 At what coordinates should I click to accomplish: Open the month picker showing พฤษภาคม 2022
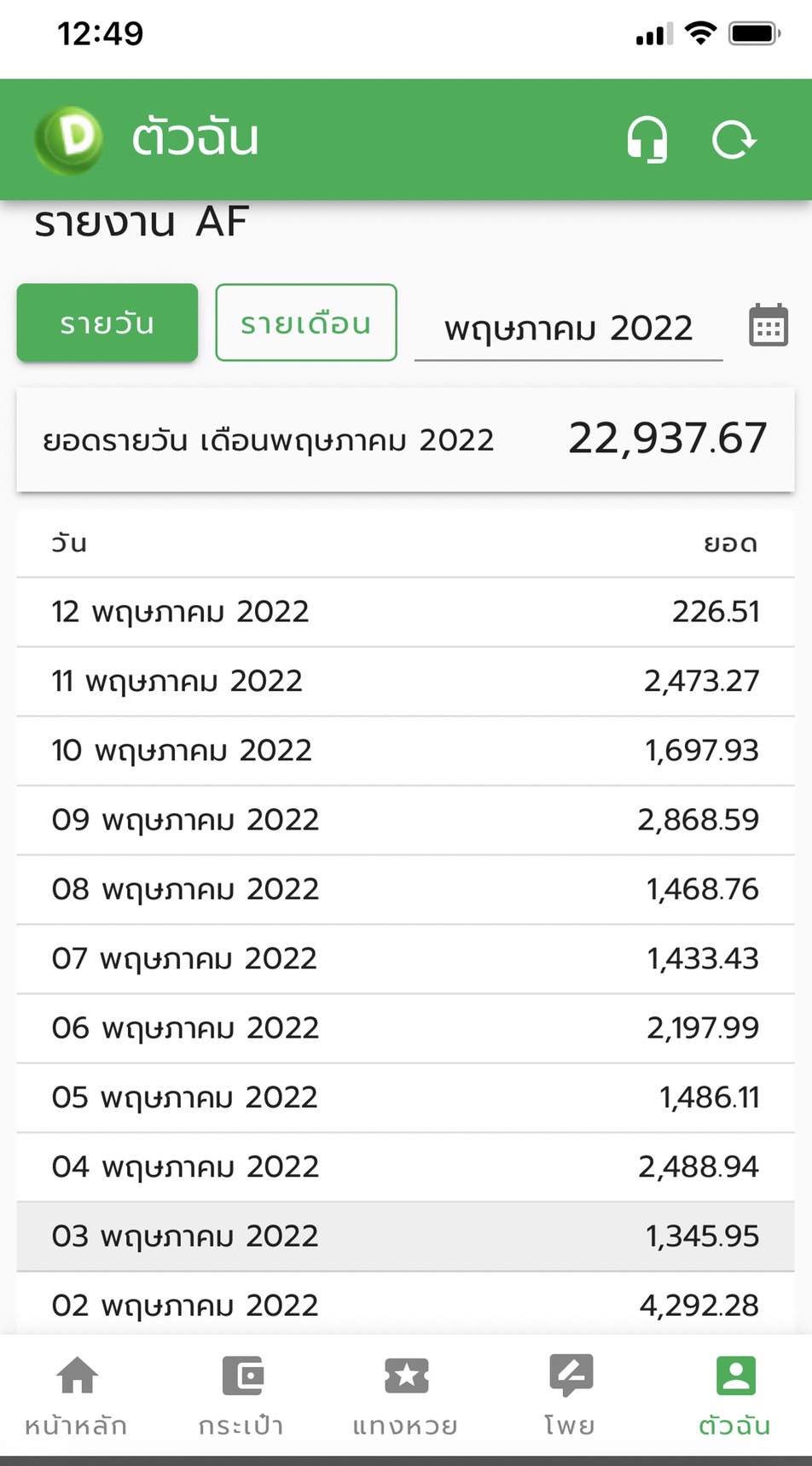tap(568, 329)
